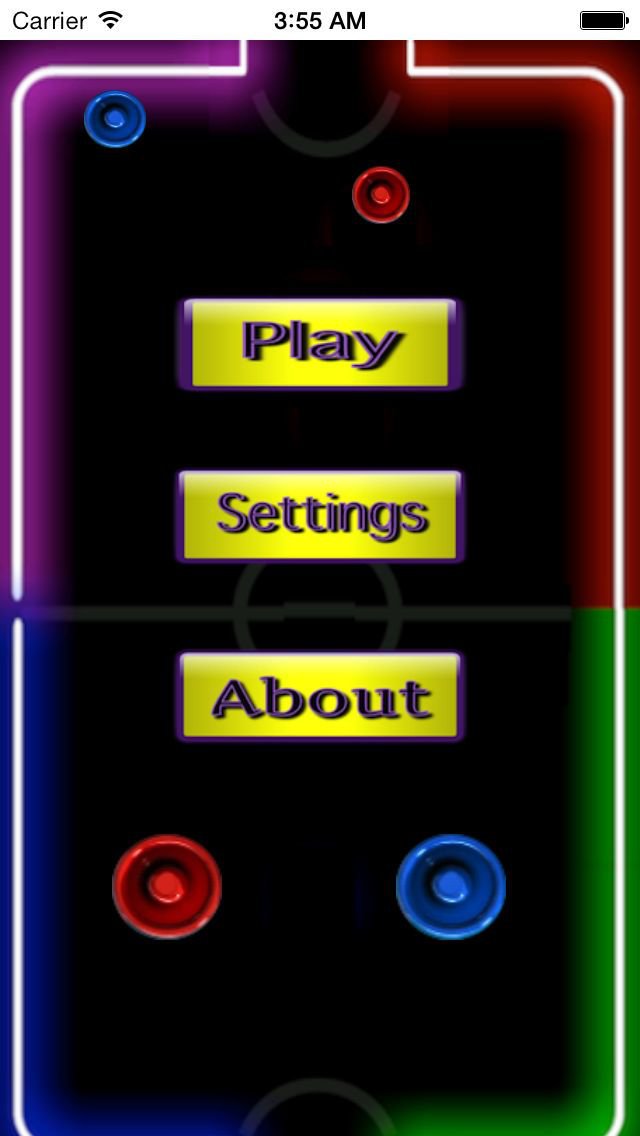This screenshot has height=1136, width=640.
Task: Start a game with the Play button
Action: tap(320, 344)
